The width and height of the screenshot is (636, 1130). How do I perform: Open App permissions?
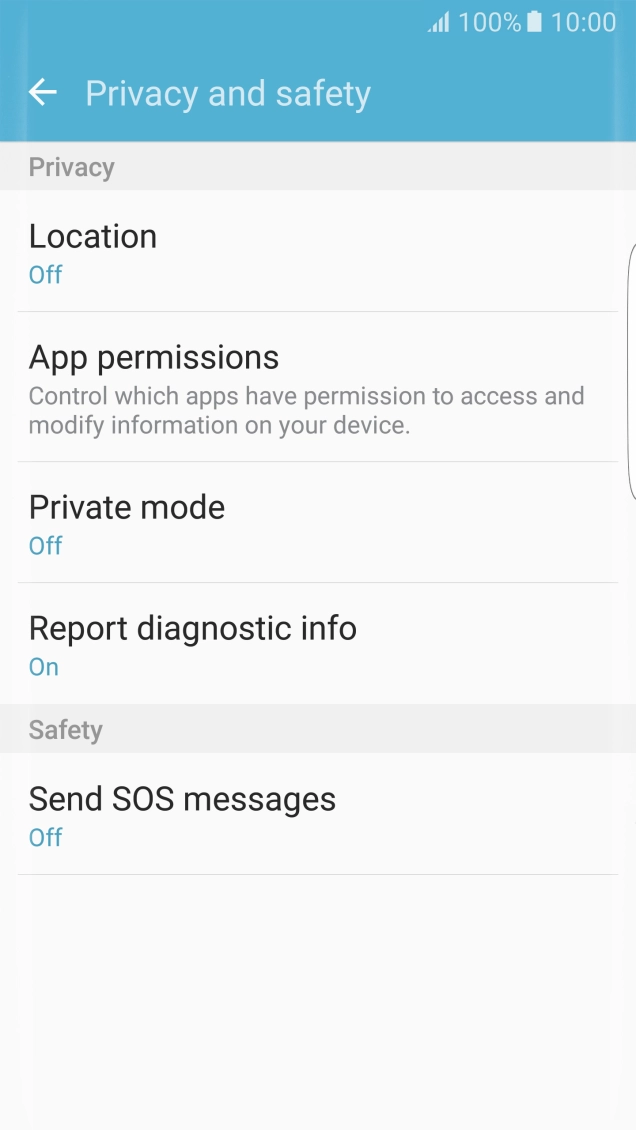318,387
